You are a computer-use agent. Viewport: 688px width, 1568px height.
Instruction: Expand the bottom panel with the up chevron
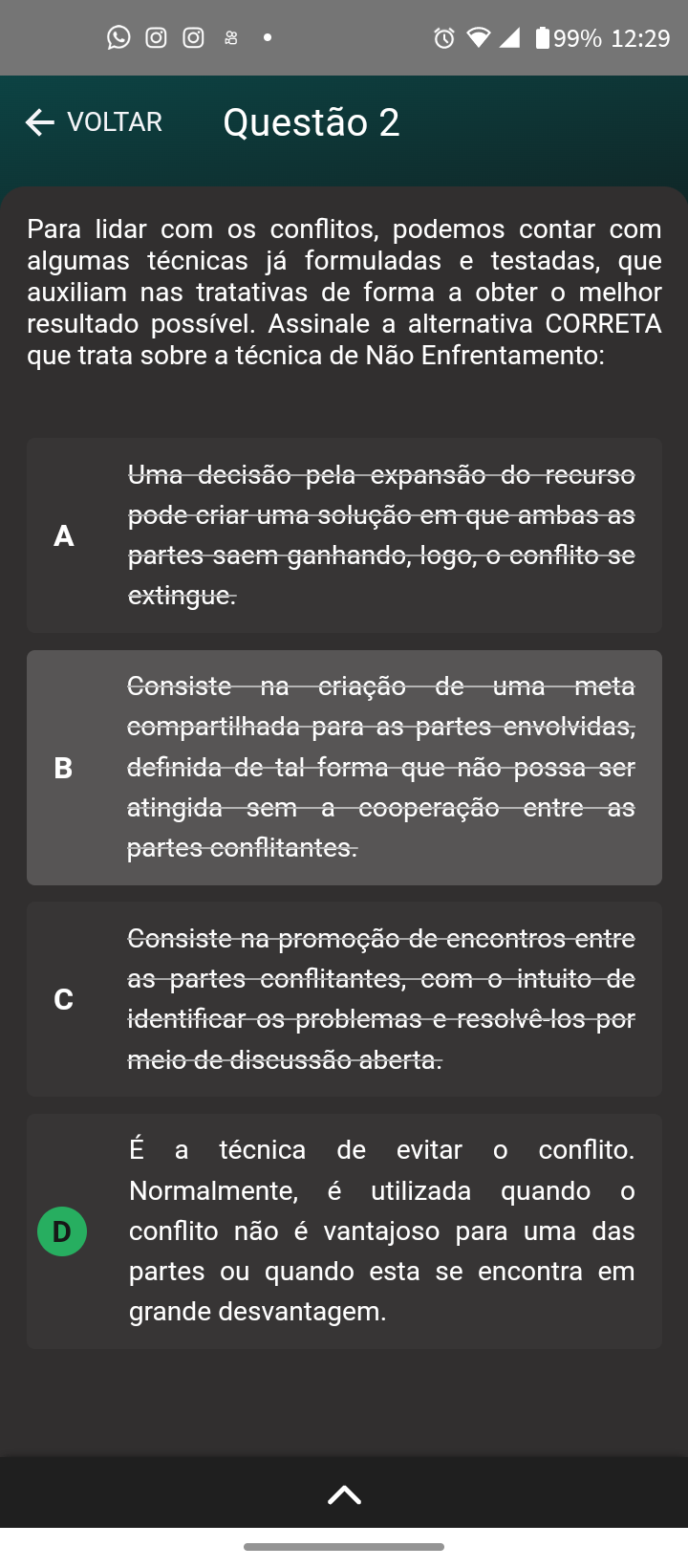[344, 1494]
